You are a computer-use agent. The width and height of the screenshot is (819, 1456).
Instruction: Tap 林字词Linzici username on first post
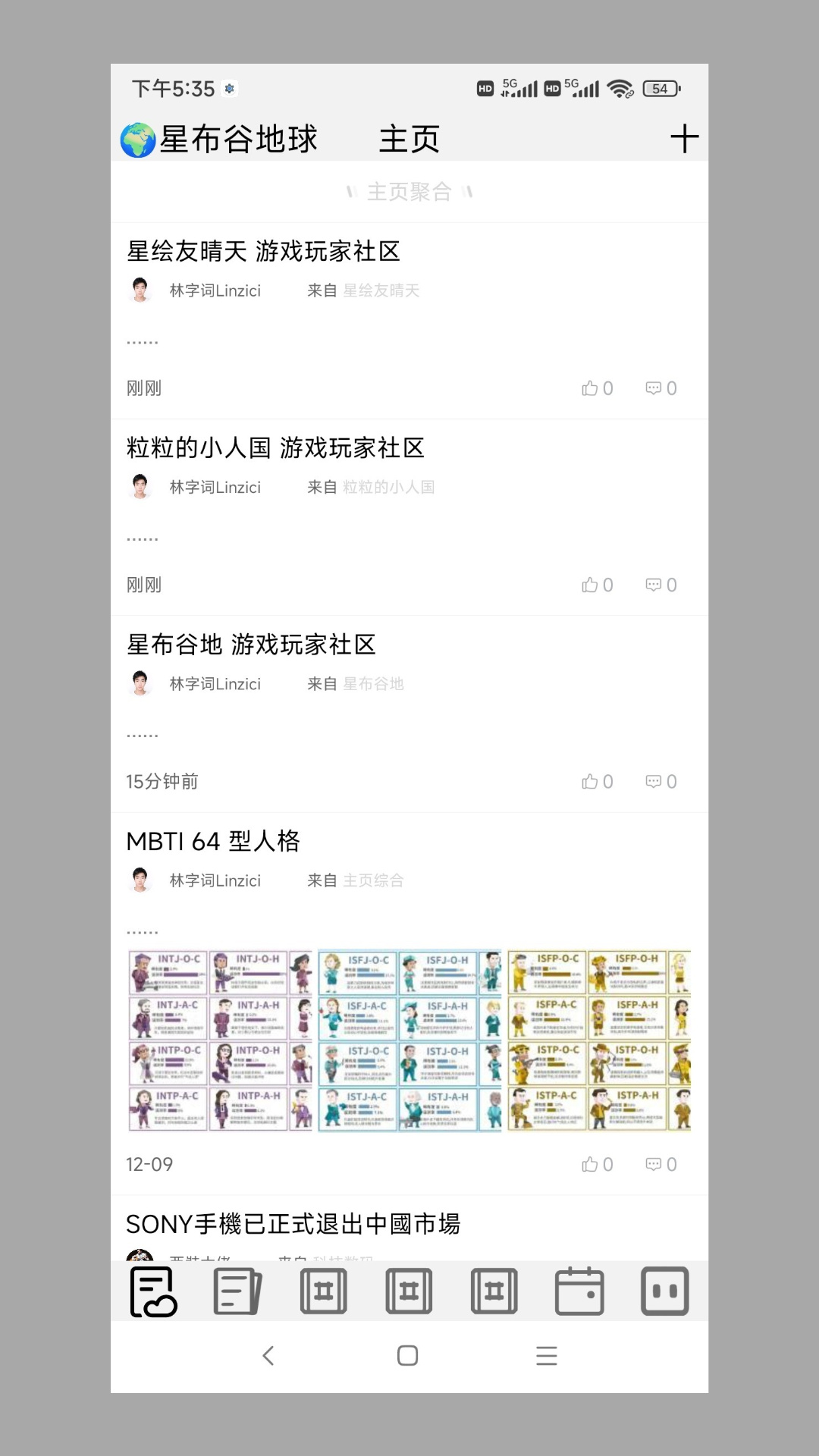[215, 290]
